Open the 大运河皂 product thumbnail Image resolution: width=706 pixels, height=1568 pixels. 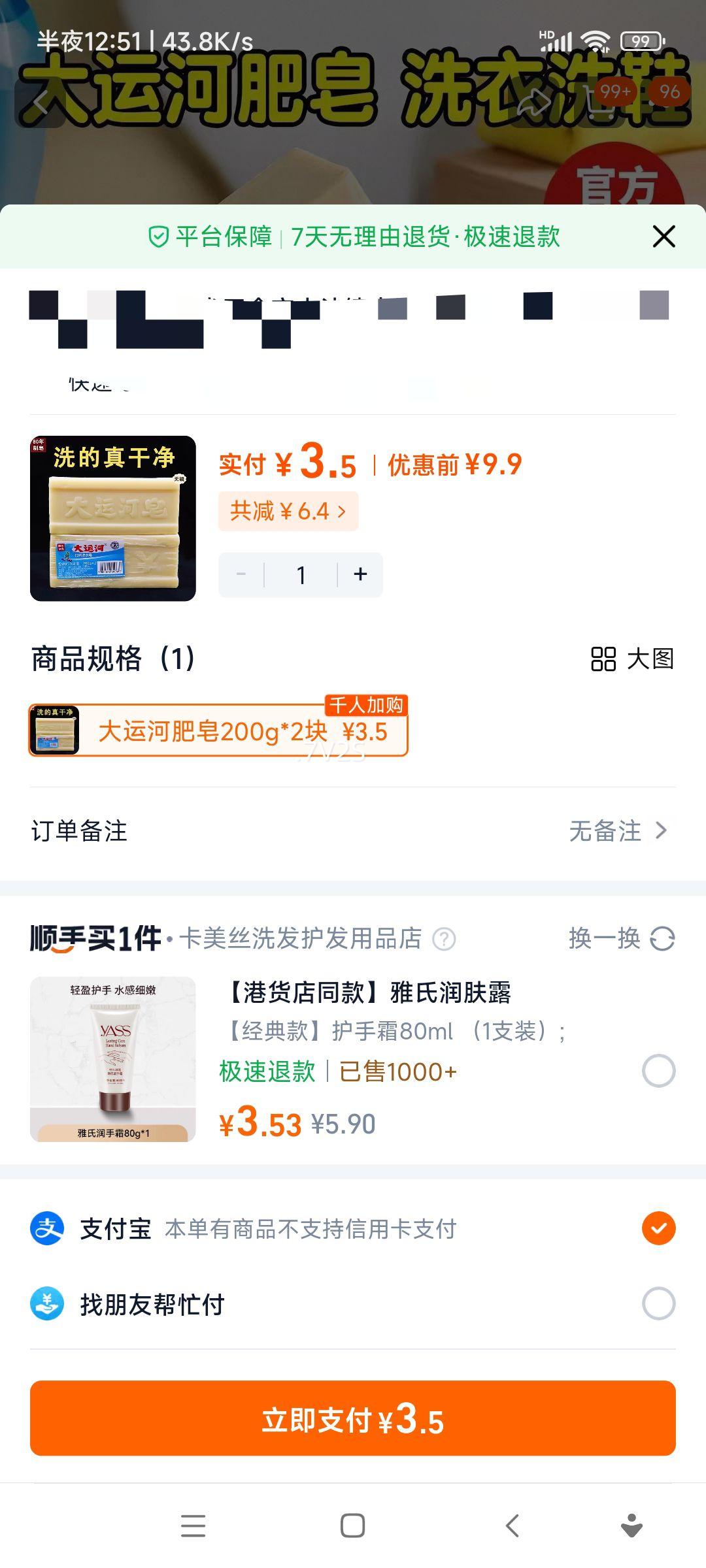114,516
